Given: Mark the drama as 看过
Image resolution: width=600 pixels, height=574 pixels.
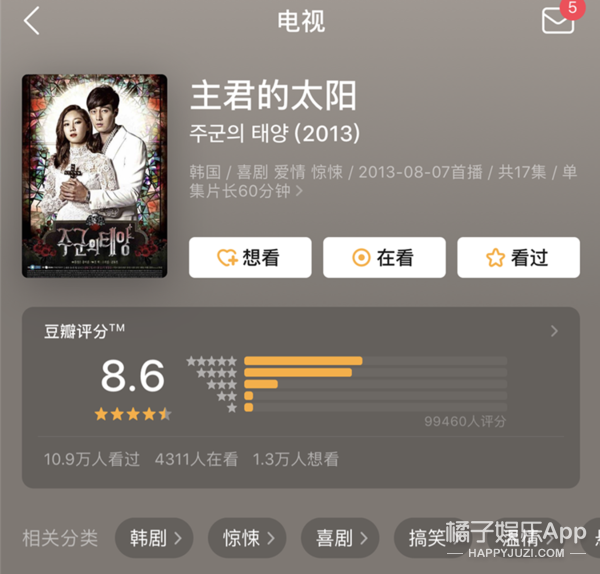Looking at the screenshot, I should coord(518,258).
